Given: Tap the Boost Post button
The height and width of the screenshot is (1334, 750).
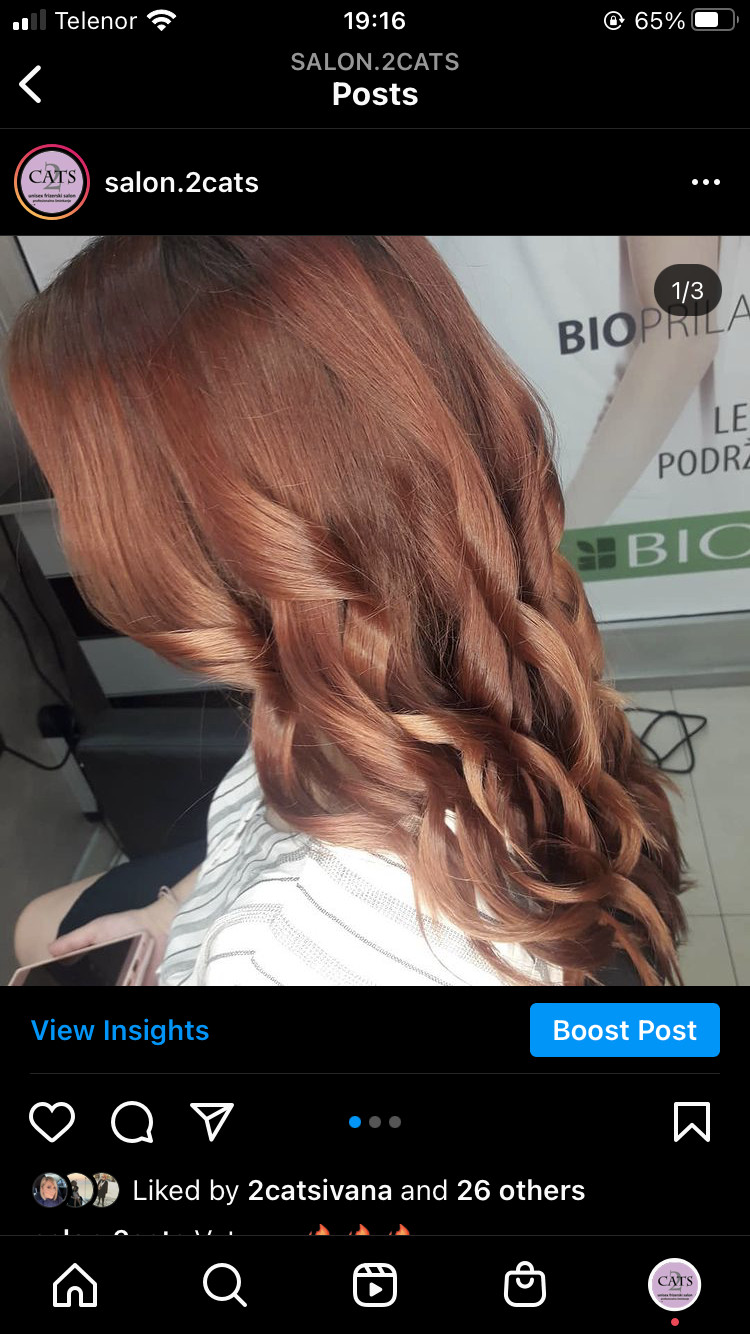Looking at the screenshot, I should coord(624,1030).
